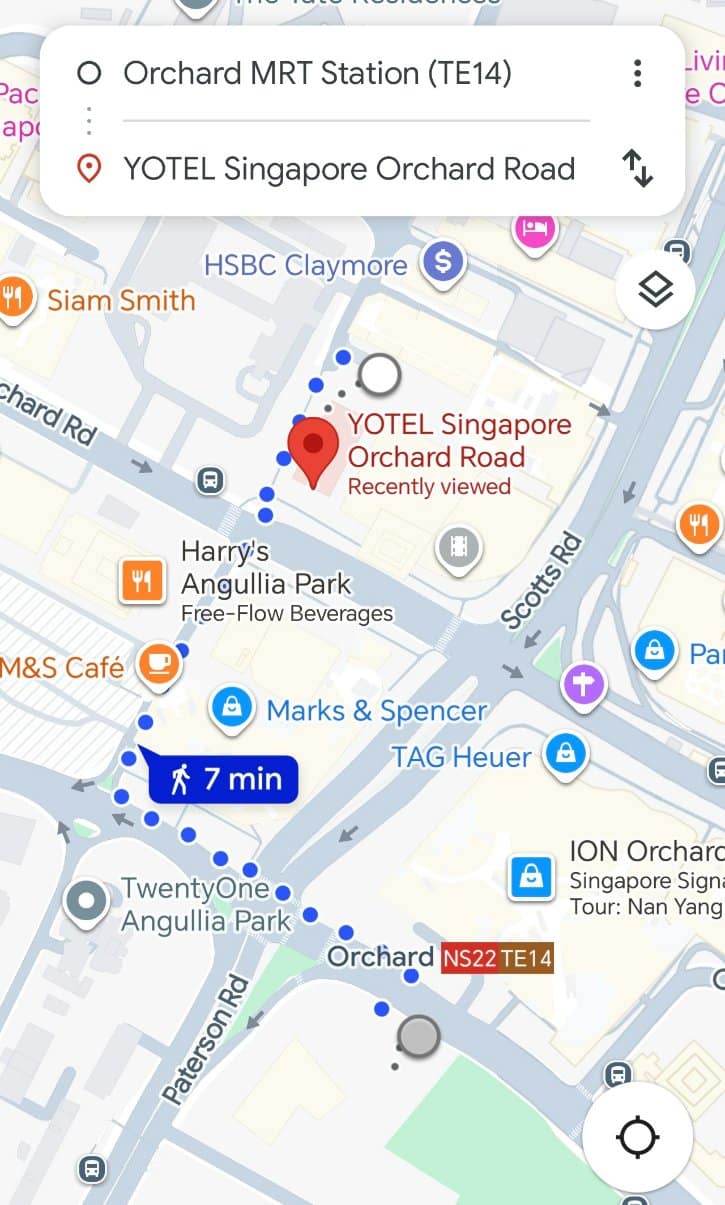Viewport: 725px width, 1205px height.
Task: Open Harry's Angullia Park restaurant marker
Action: (142, 581)
